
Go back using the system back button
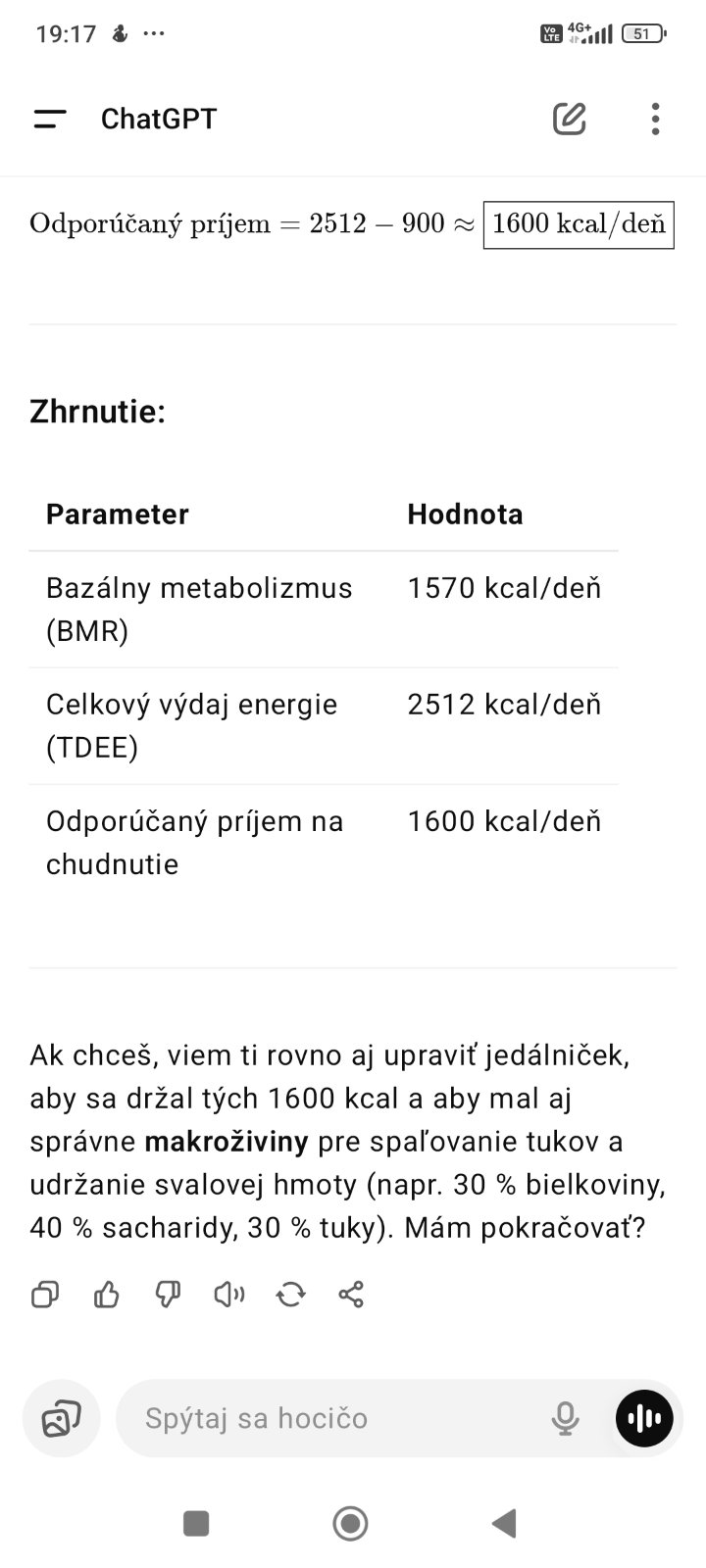pyautogui.click(x=504, y=1523)
